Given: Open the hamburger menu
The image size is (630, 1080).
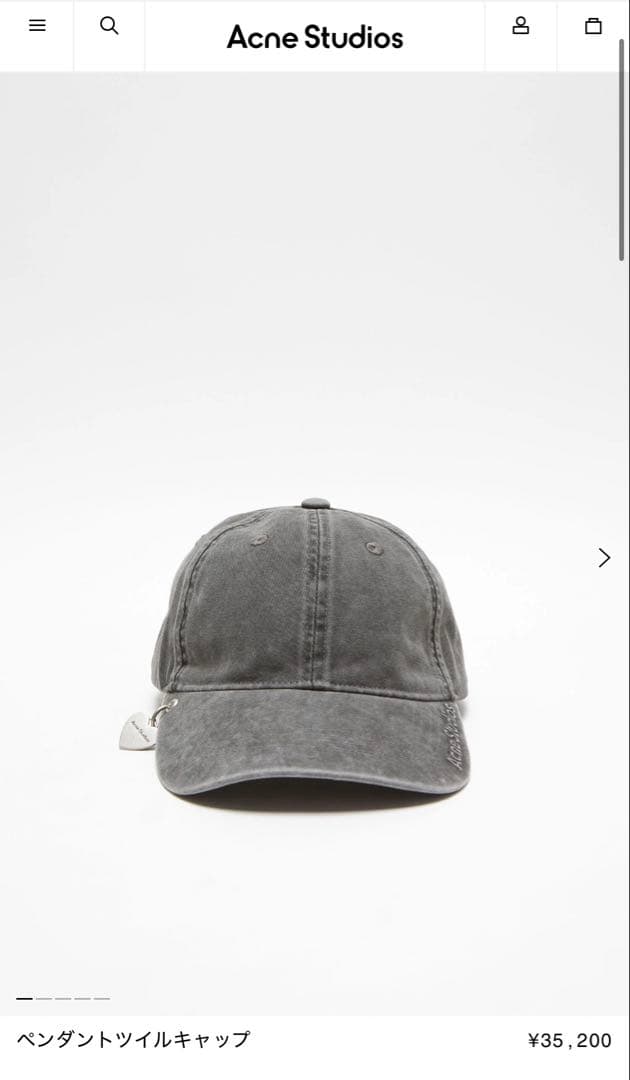Looking at the screenshot, I should 37,26.
